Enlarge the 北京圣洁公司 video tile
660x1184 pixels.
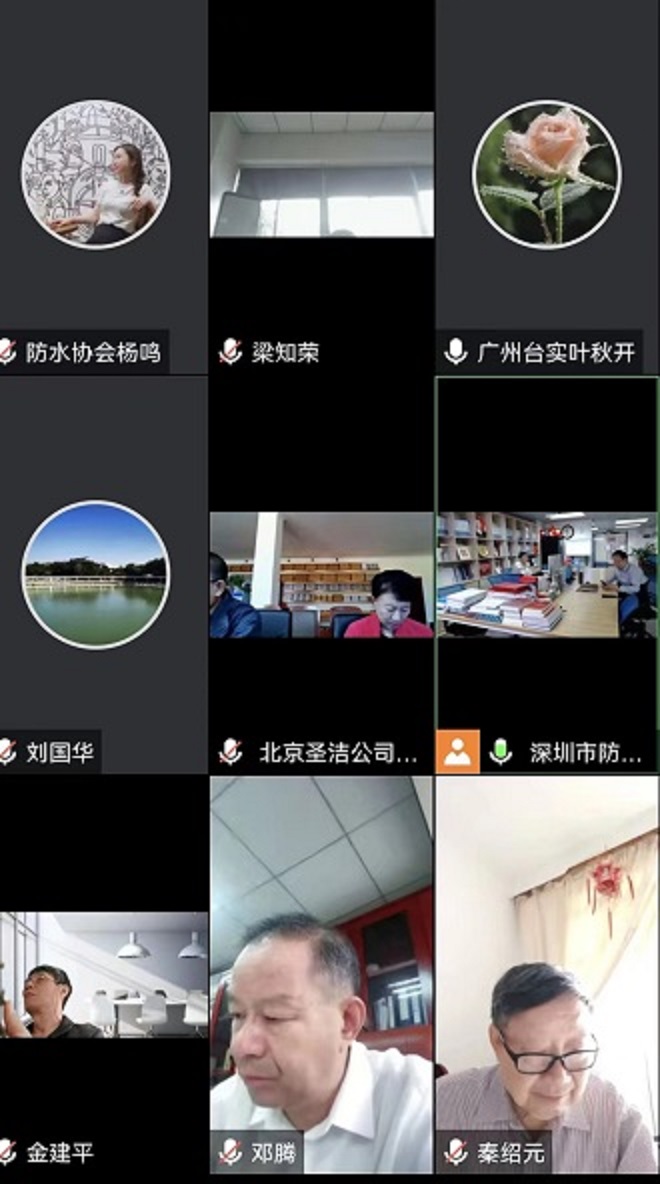tap(321, 575)
